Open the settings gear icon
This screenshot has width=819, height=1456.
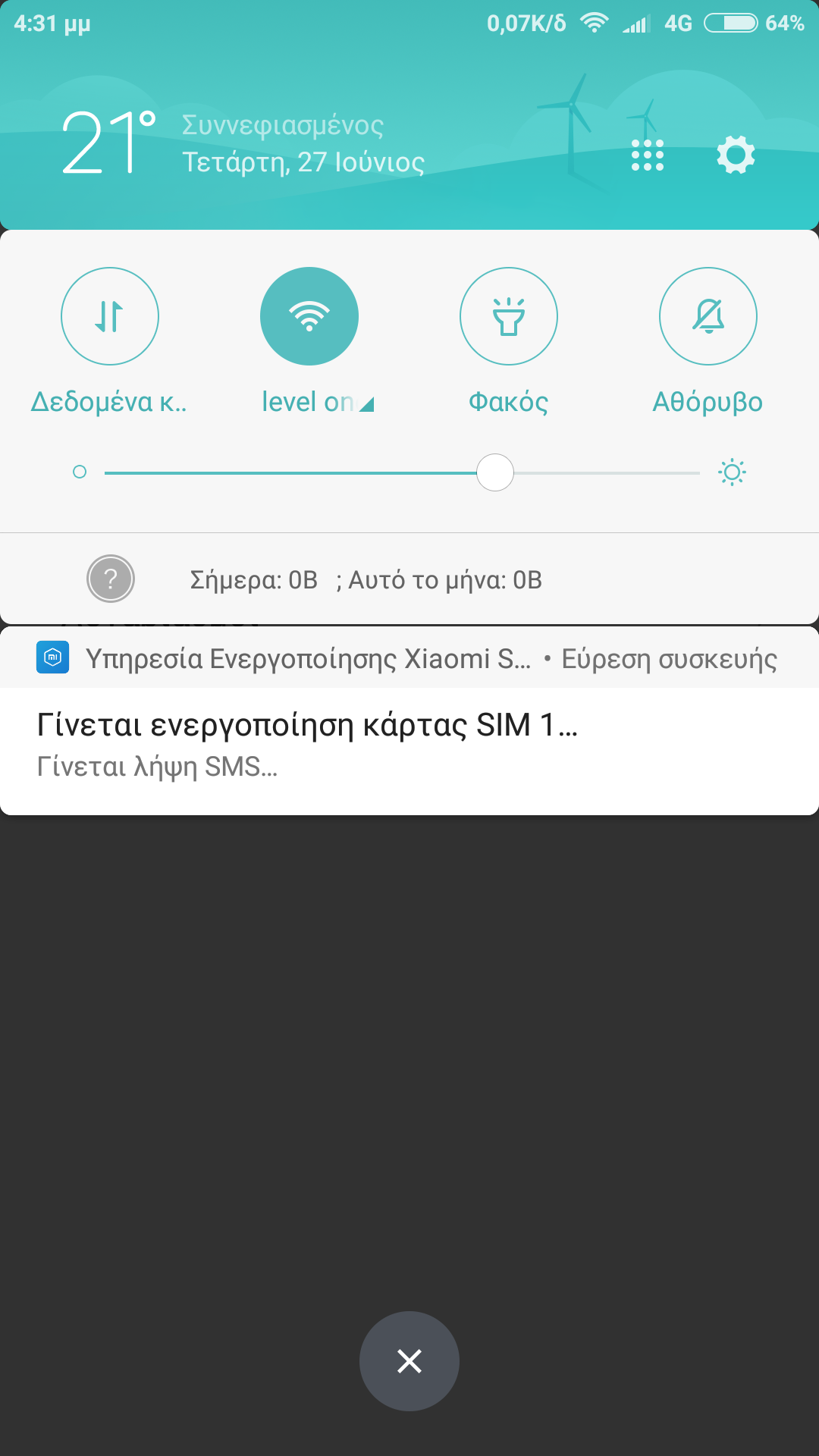736,155
